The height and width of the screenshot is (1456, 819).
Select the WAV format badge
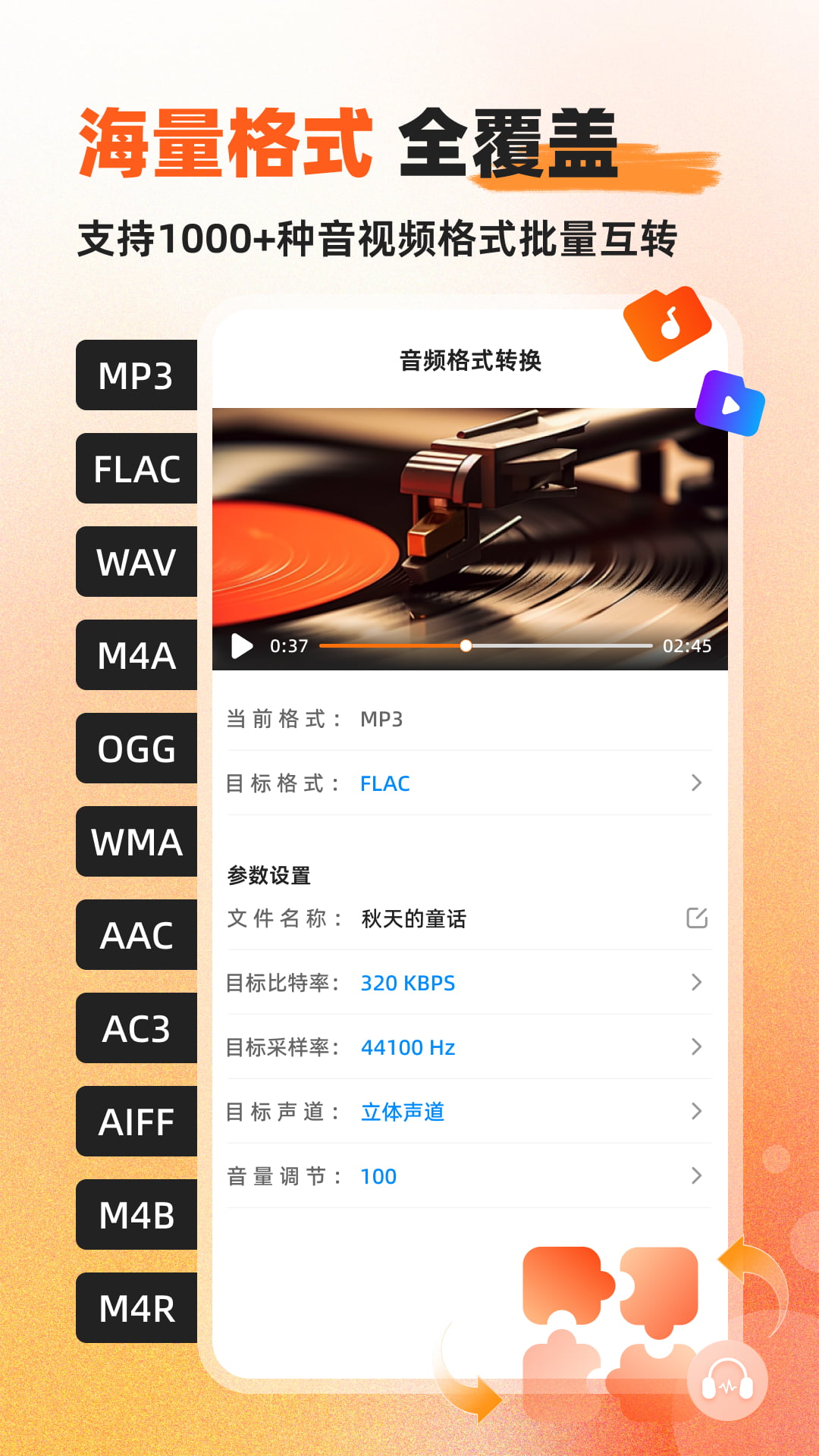(136, 561)
